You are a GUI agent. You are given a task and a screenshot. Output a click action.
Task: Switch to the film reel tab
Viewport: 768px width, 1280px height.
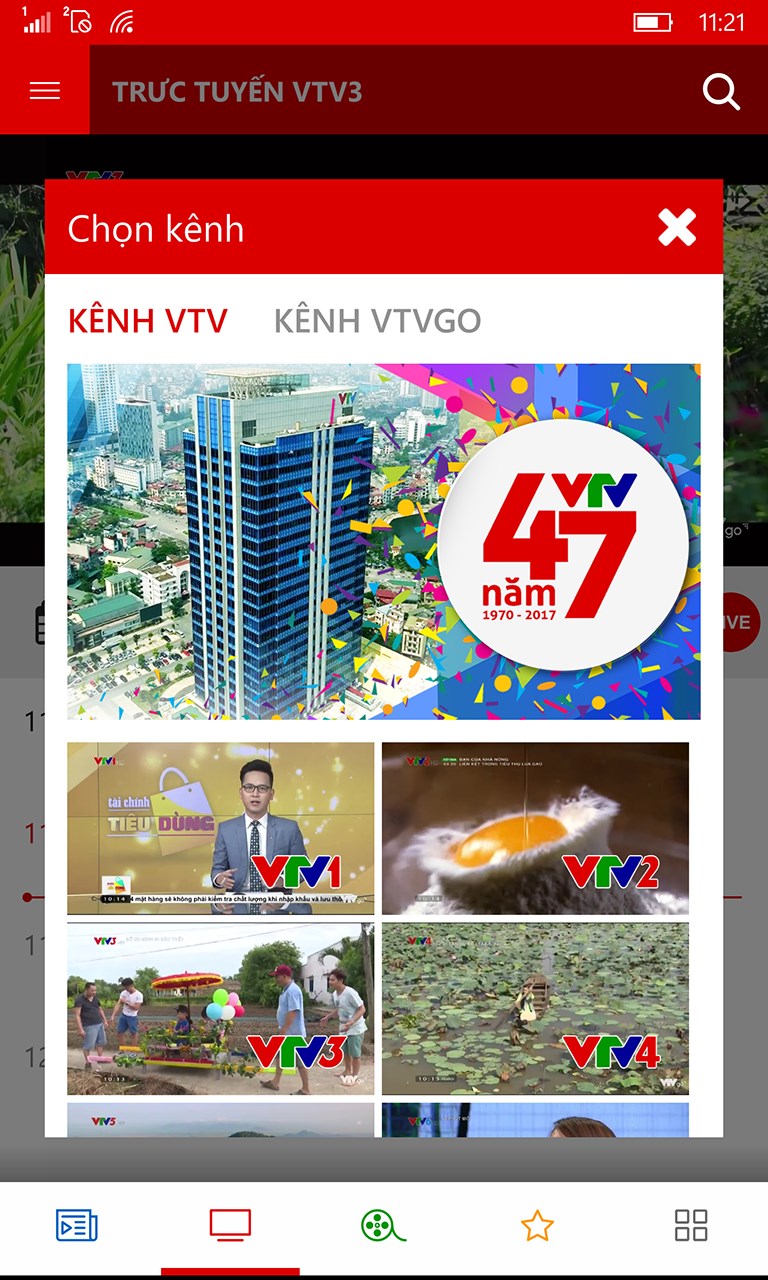tap(383, 1225)
